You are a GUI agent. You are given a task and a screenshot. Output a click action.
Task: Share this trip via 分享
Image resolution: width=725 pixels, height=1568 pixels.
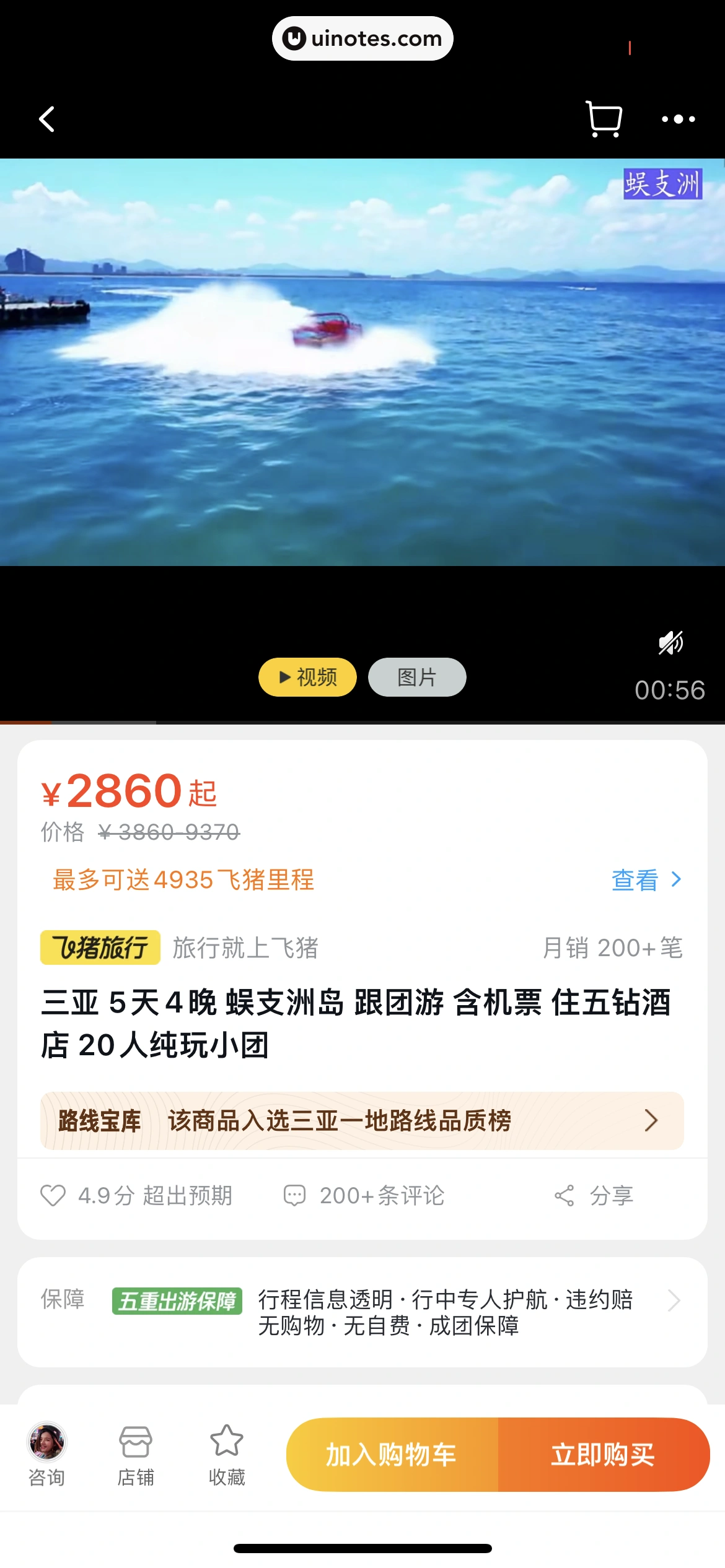click(594, 1196)
